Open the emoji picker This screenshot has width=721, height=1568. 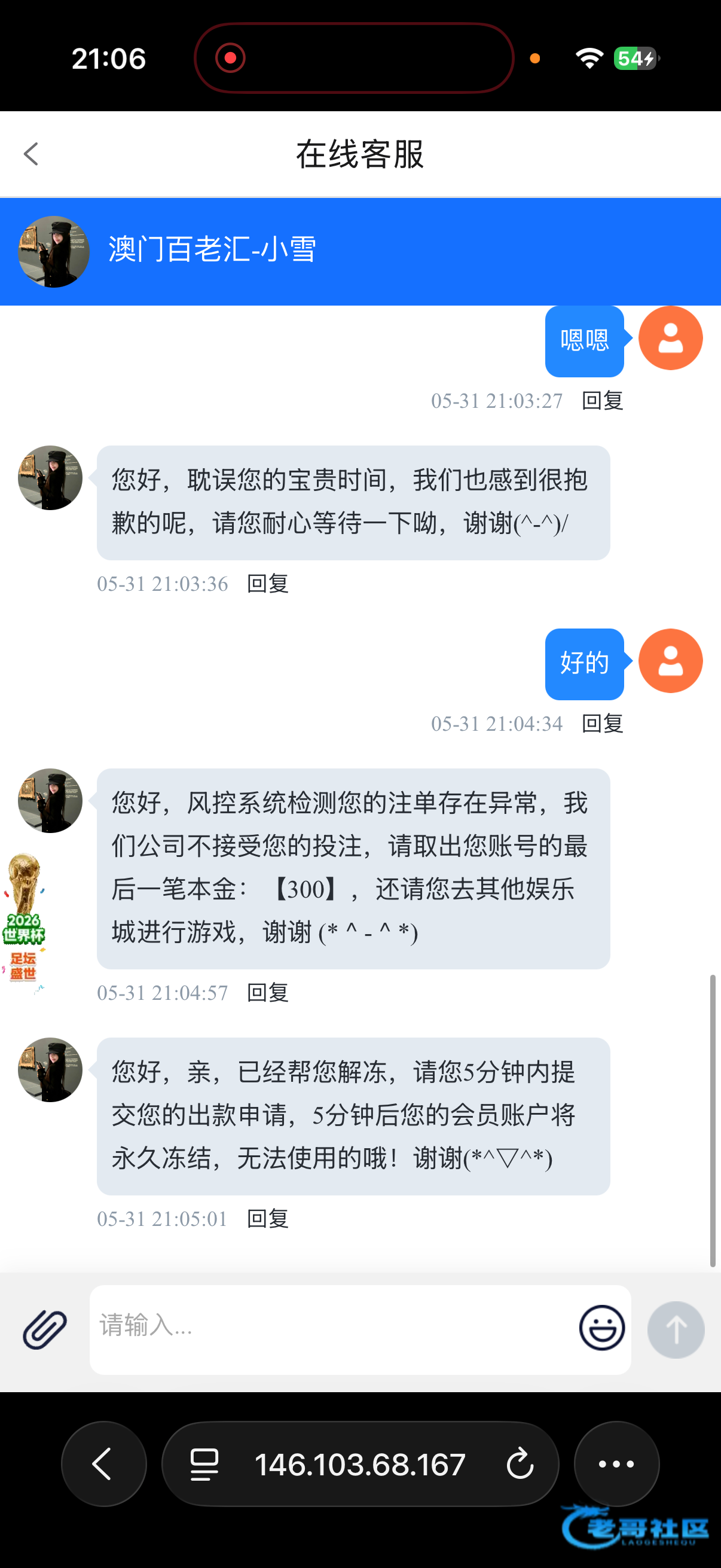pyautogui.click(x=602, y=1328)
